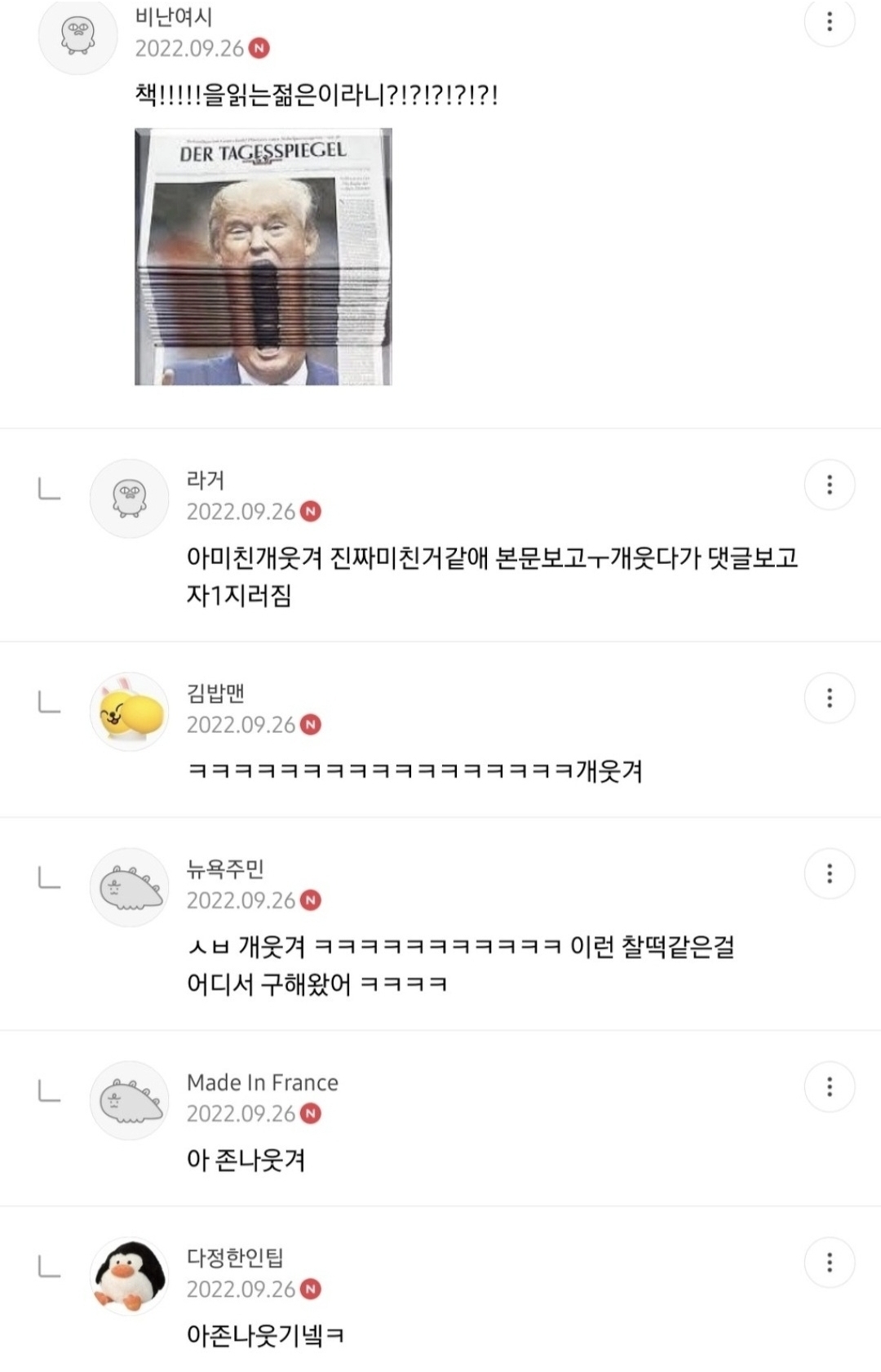
Task: Tap the three-dot menu on 김밥맨's reply
Action: click(830, 698)
